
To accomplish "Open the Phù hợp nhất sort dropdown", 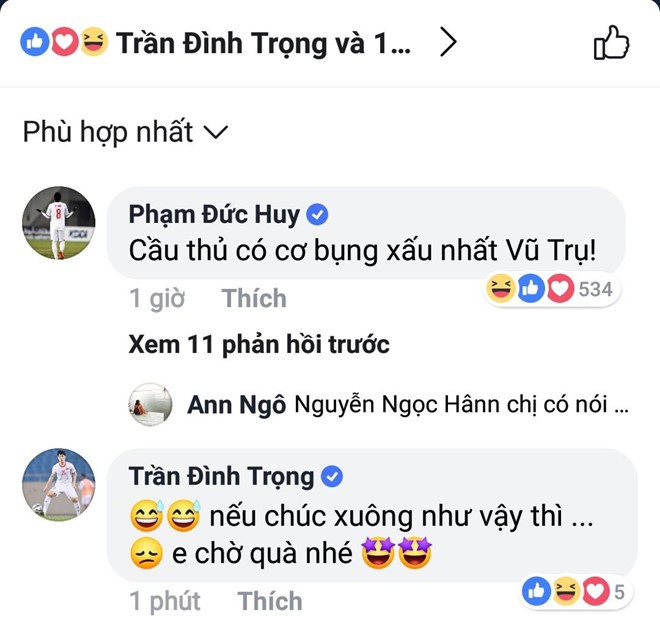I will click(x=126, y=132).
